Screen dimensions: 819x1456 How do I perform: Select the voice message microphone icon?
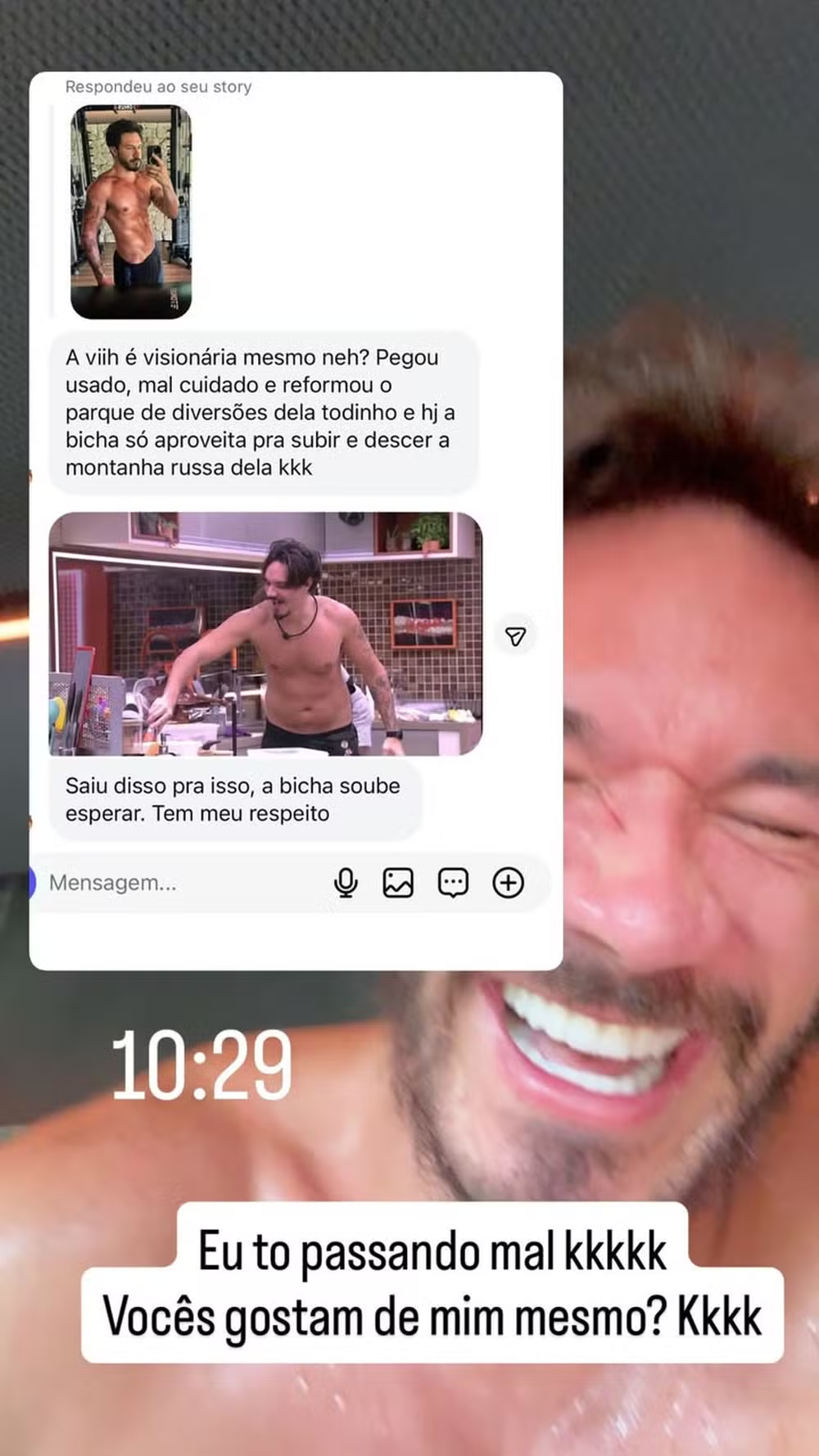tap(346, 883)
